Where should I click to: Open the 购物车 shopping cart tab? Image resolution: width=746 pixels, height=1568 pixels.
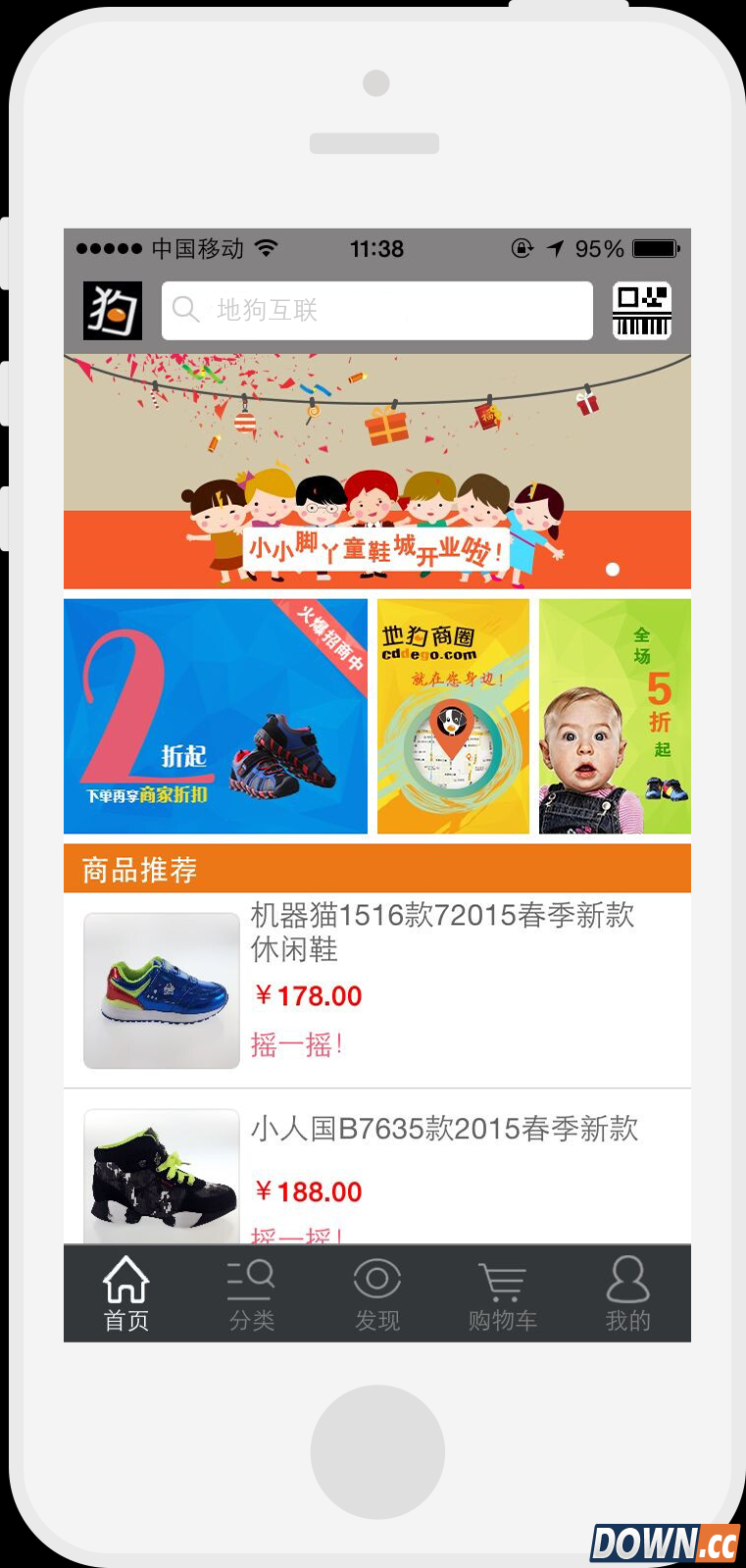tap(503, 1294)
